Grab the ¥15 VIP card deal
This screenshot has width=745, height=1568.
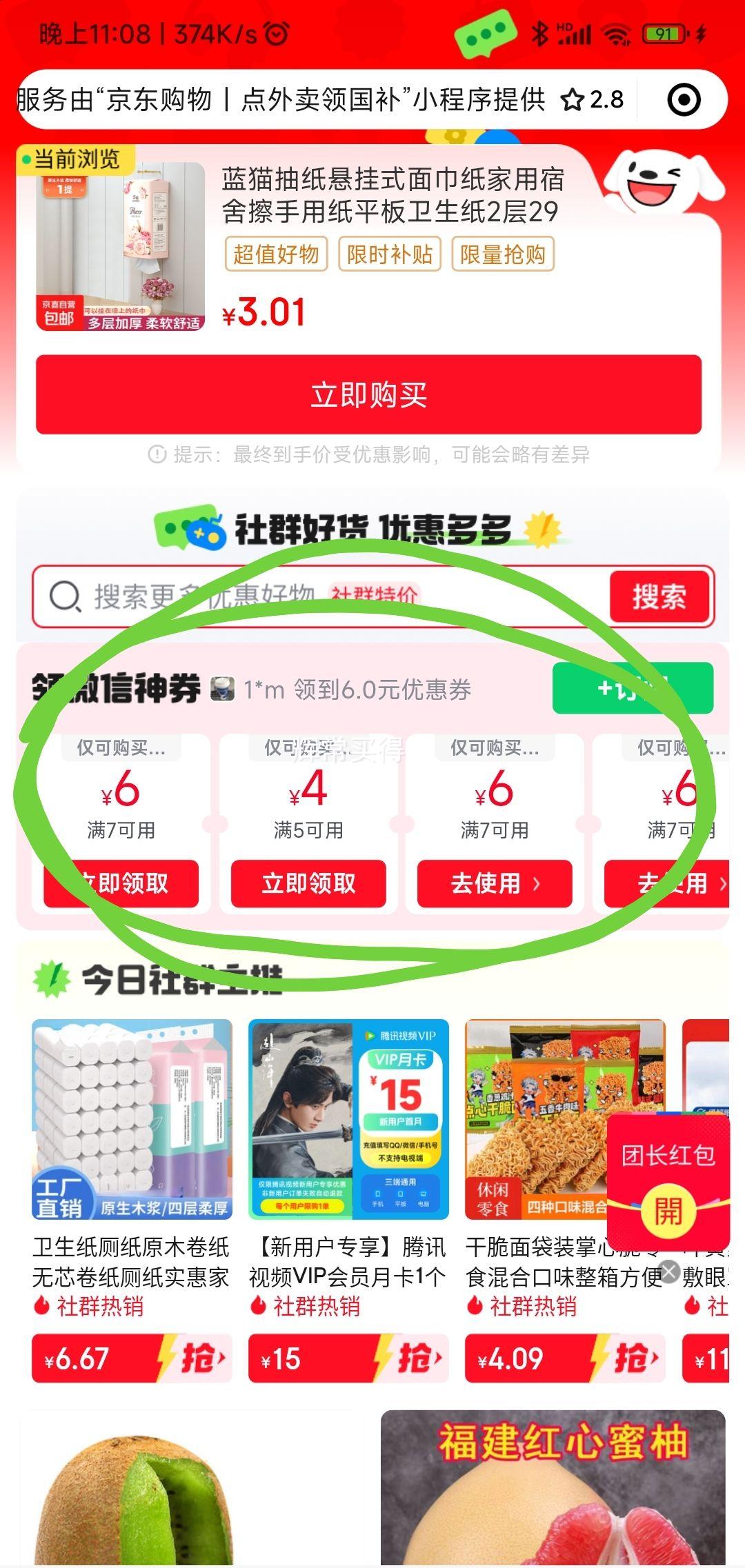coord(348,1358)
